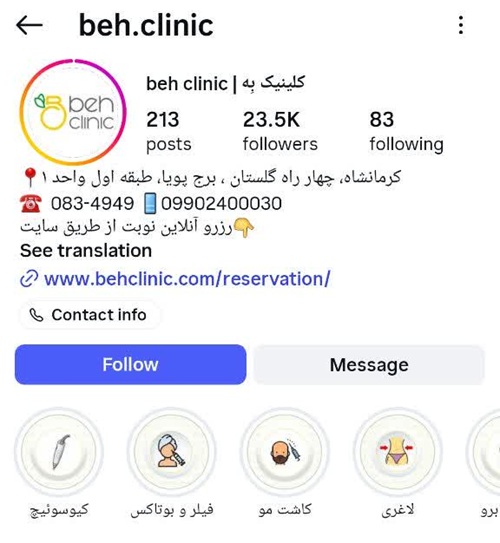
Task: Open the 23.5K followers list
Action: pos(280,132)
